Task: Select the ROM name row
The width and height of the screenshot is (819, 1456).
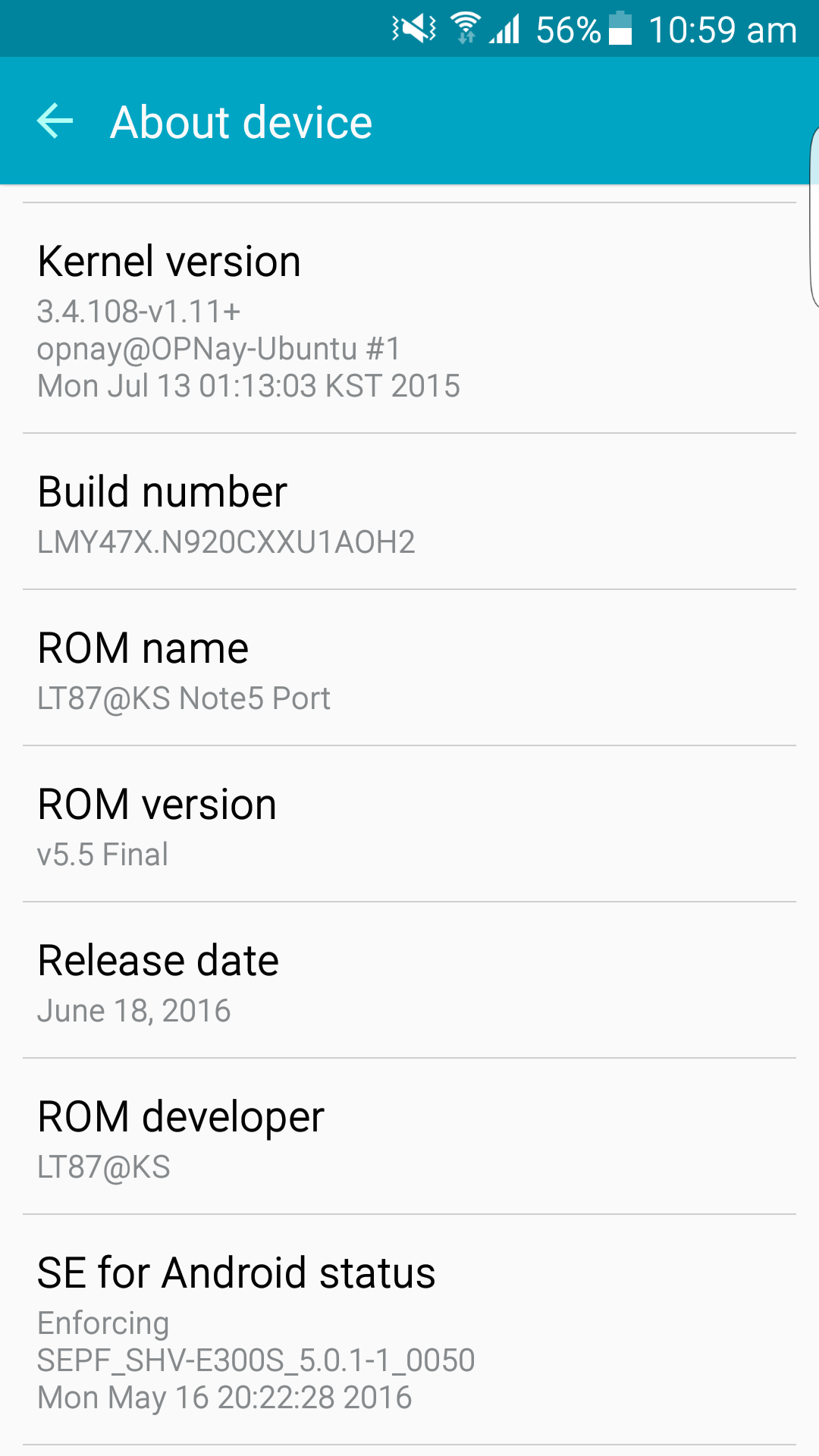Action: click(x=409, y=668)
